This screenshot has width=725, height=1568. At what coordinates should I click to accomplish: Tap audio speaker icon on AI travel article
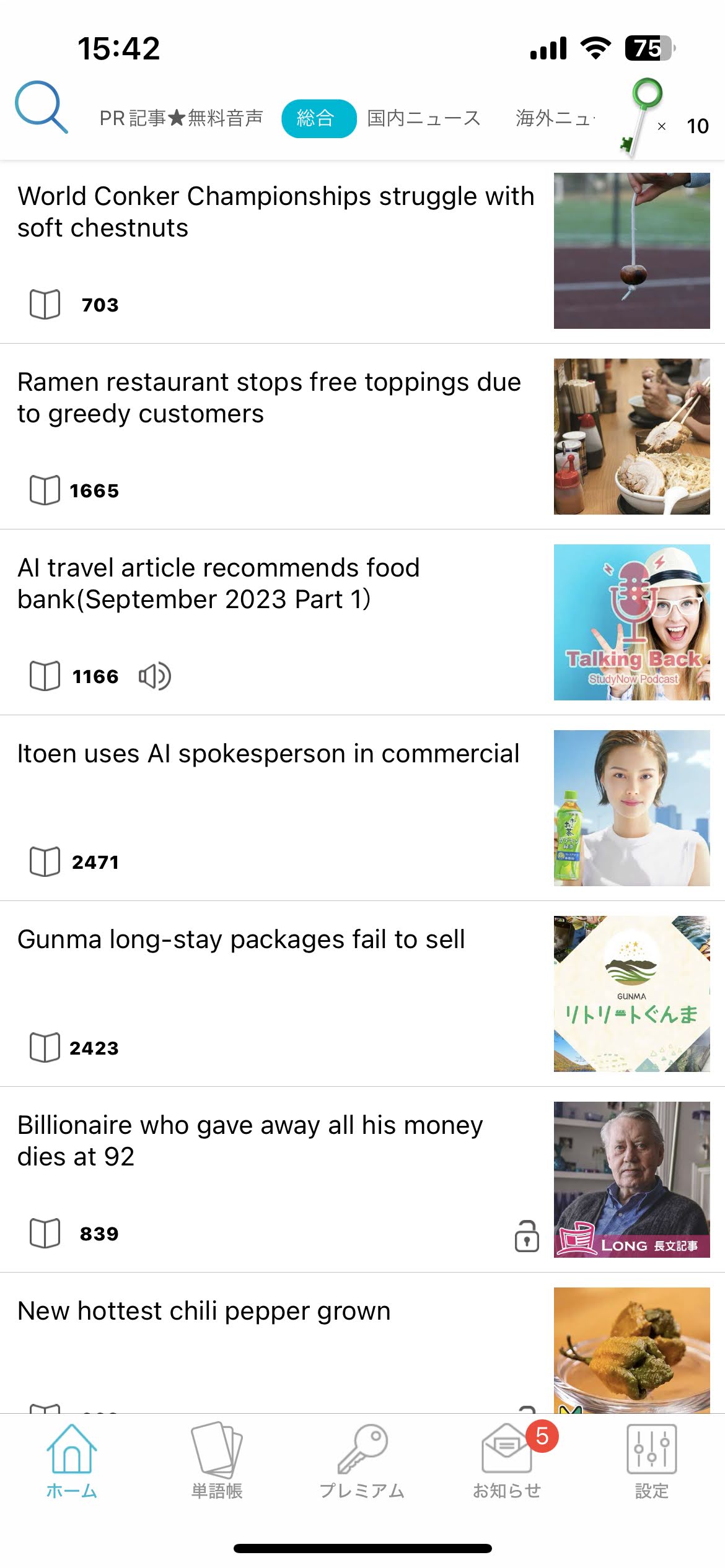(155, 676)
